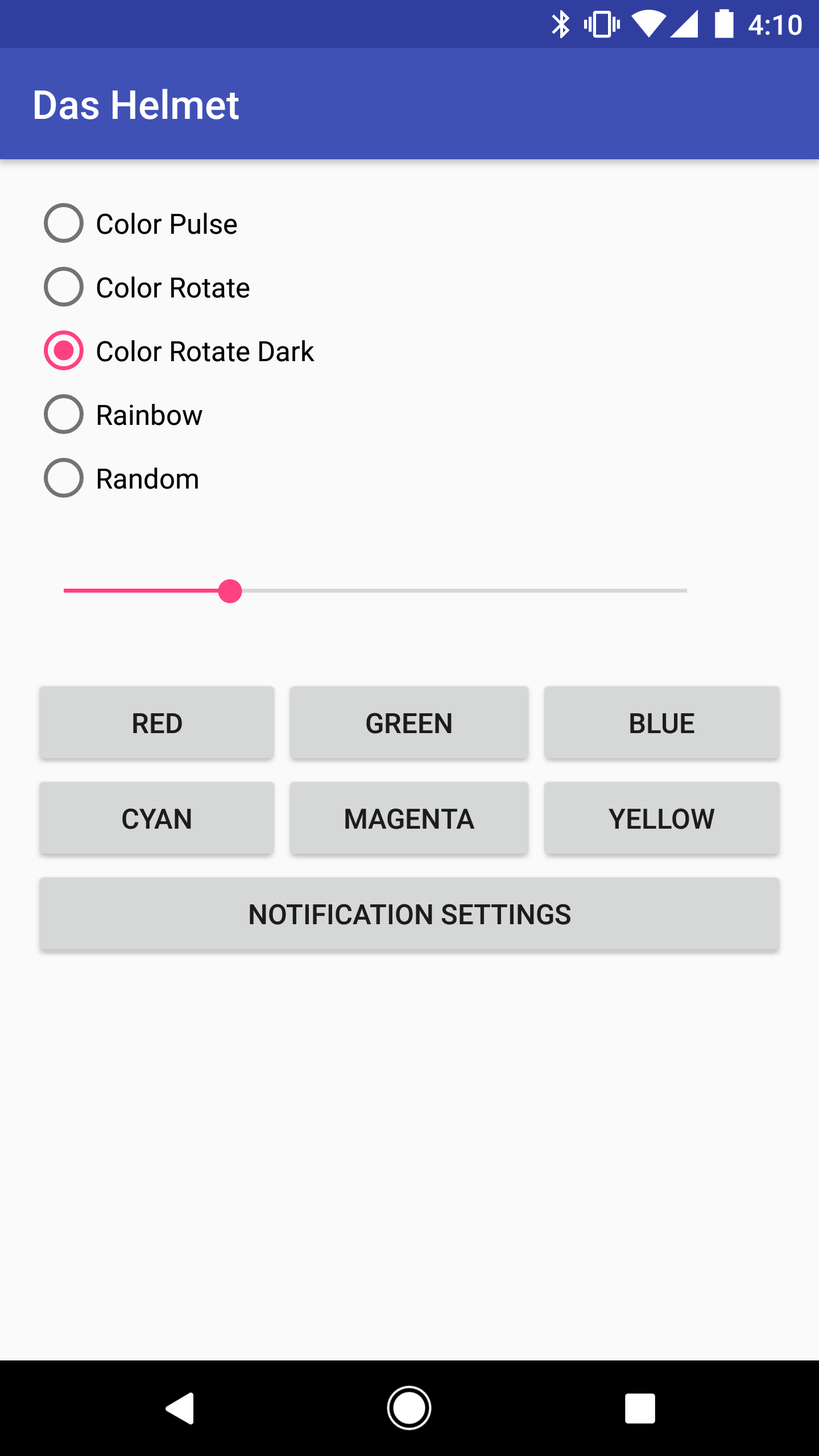Tap the pink slider track
This screenshot has width=819, height=1456.
point(142,591)
